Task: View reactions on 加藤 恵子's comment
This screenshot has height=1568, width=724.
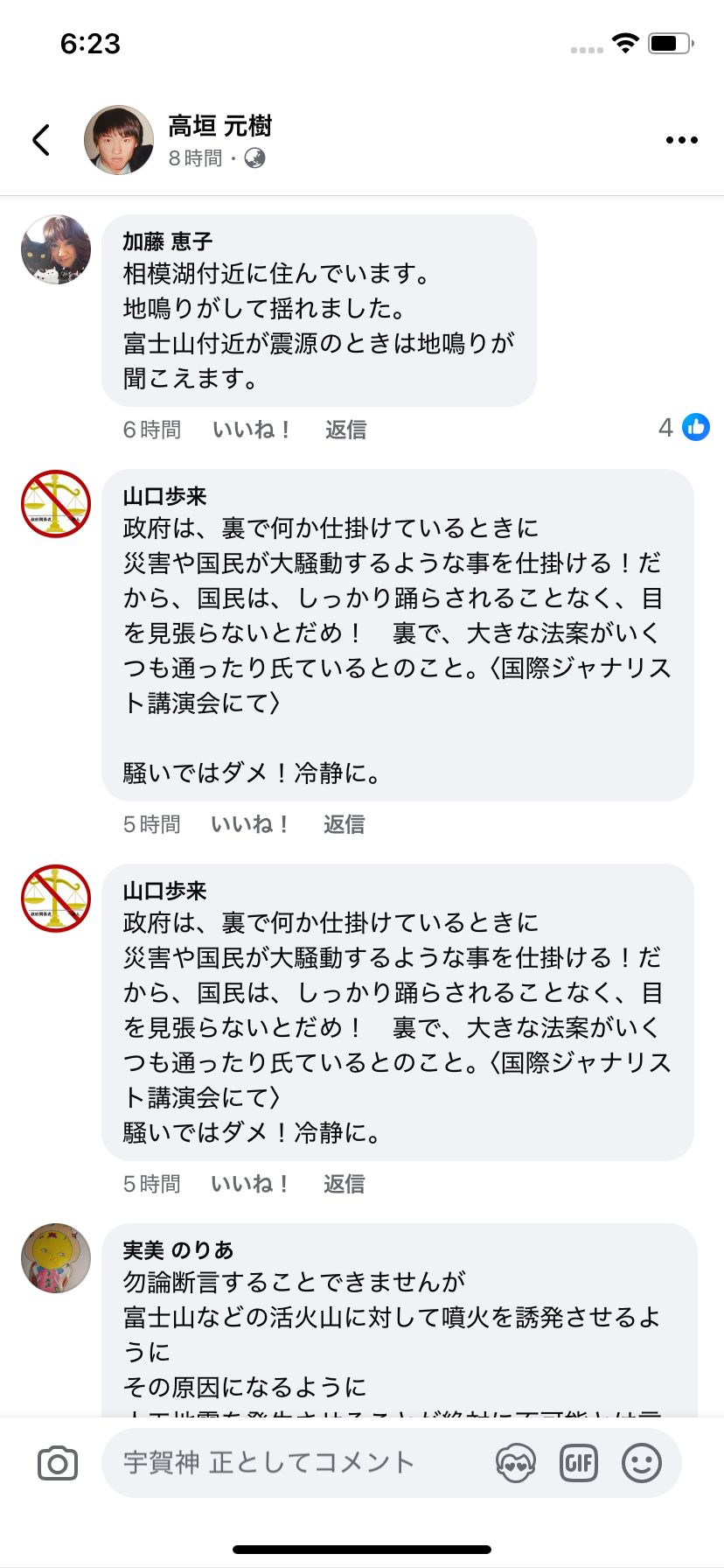Action: [684, 427]
